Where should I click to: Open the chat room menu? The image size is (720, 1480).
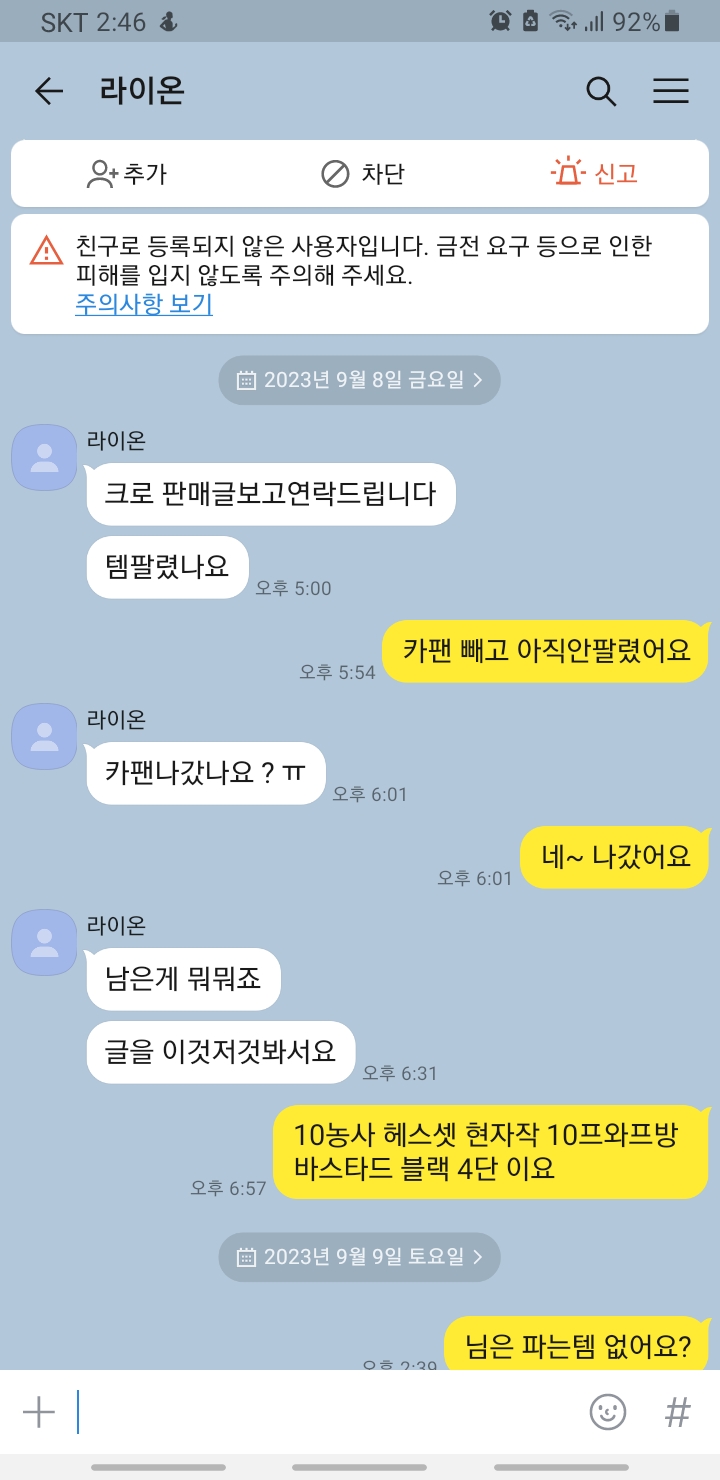(x=671, y=91)
